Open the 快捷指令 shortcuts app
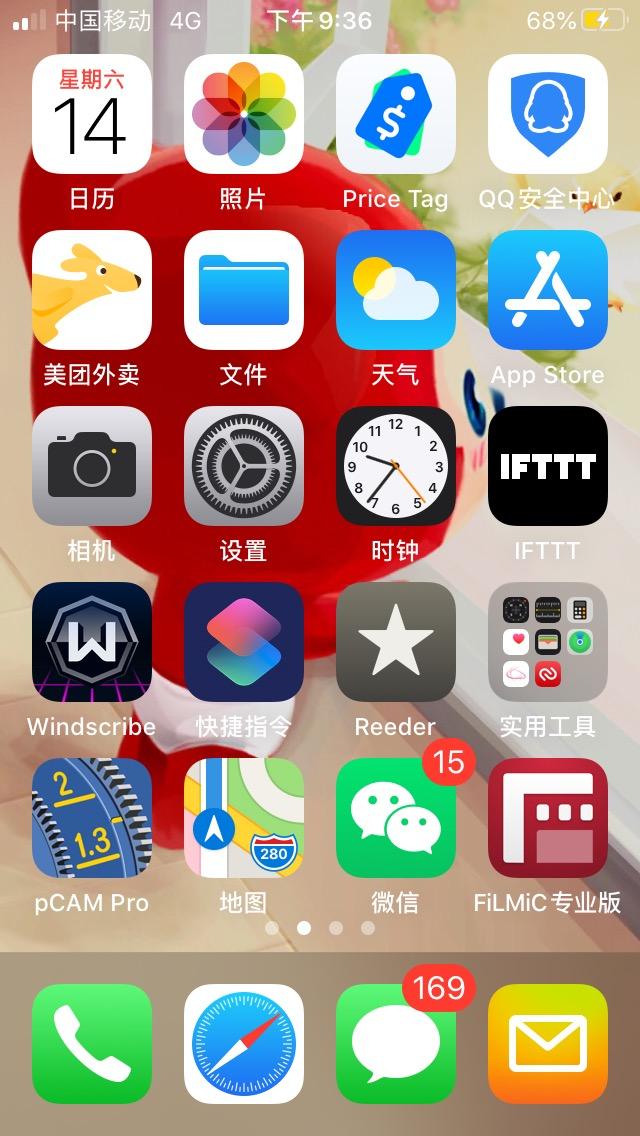 pyautogui.click(x=244, y=642)
